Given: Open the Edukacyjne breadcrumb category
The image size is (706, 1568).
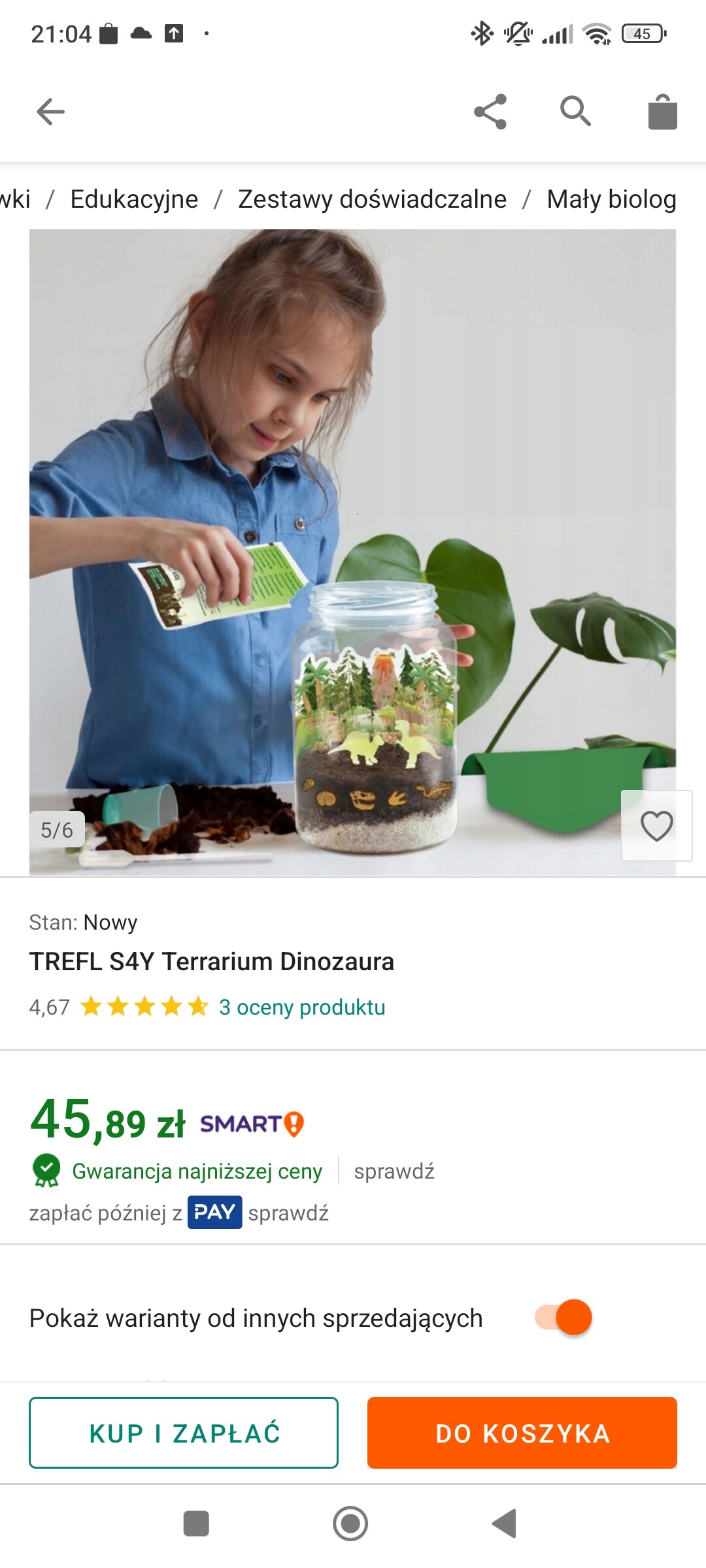Looking at the screenshot, I should [134, 199].
